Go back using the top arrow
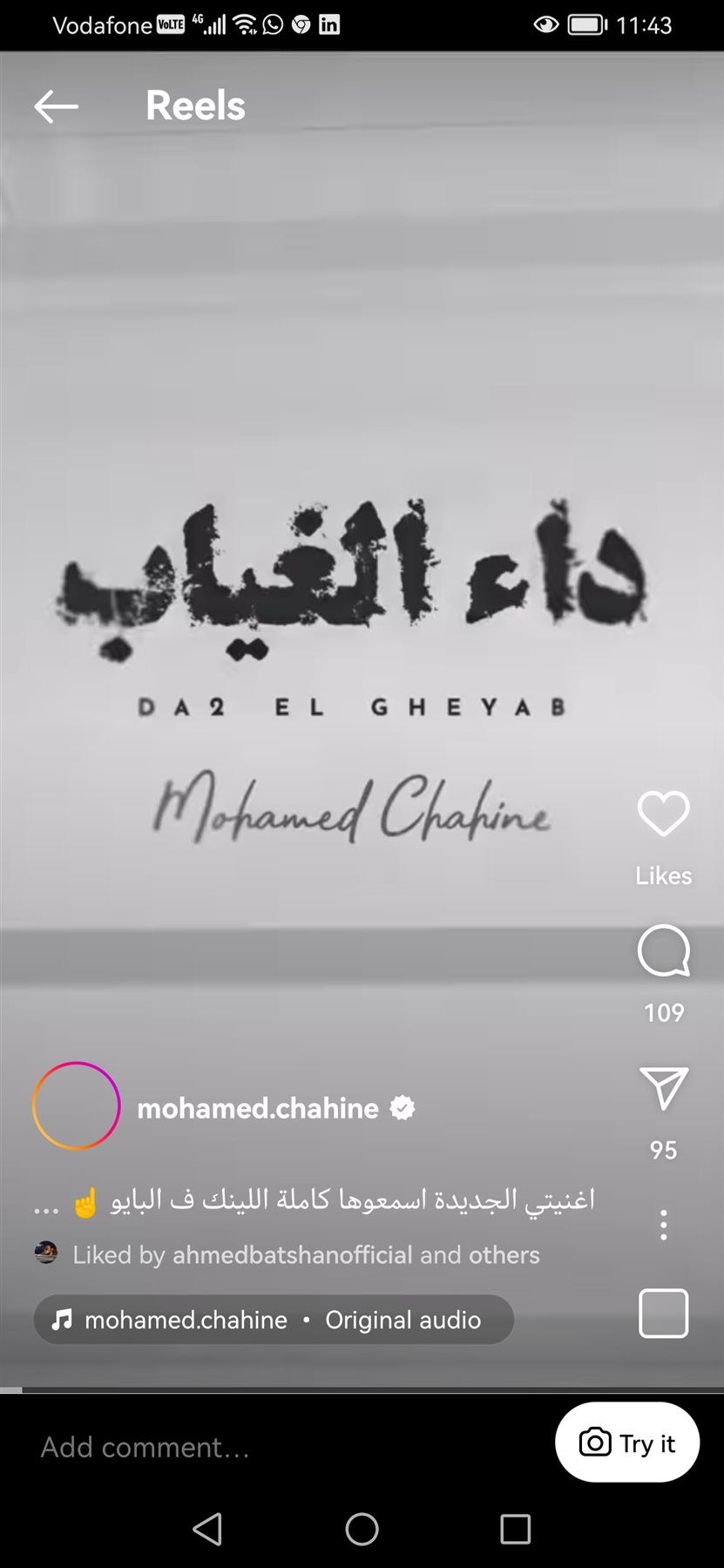Viewport: 724px width, 1568px height. pos(56,106)
